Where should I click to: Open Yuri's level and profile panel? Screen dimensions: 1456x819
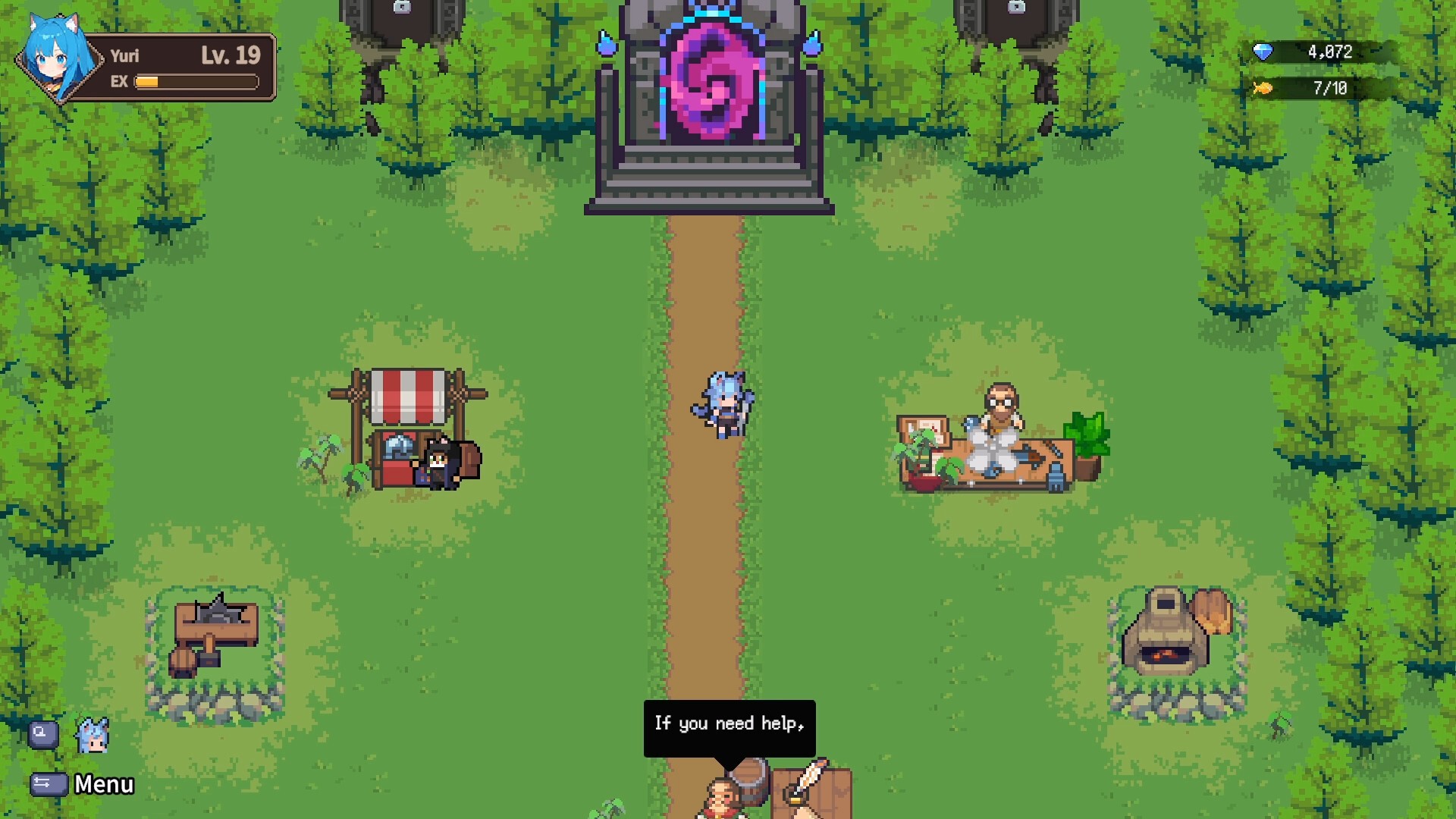pos(148,67)
